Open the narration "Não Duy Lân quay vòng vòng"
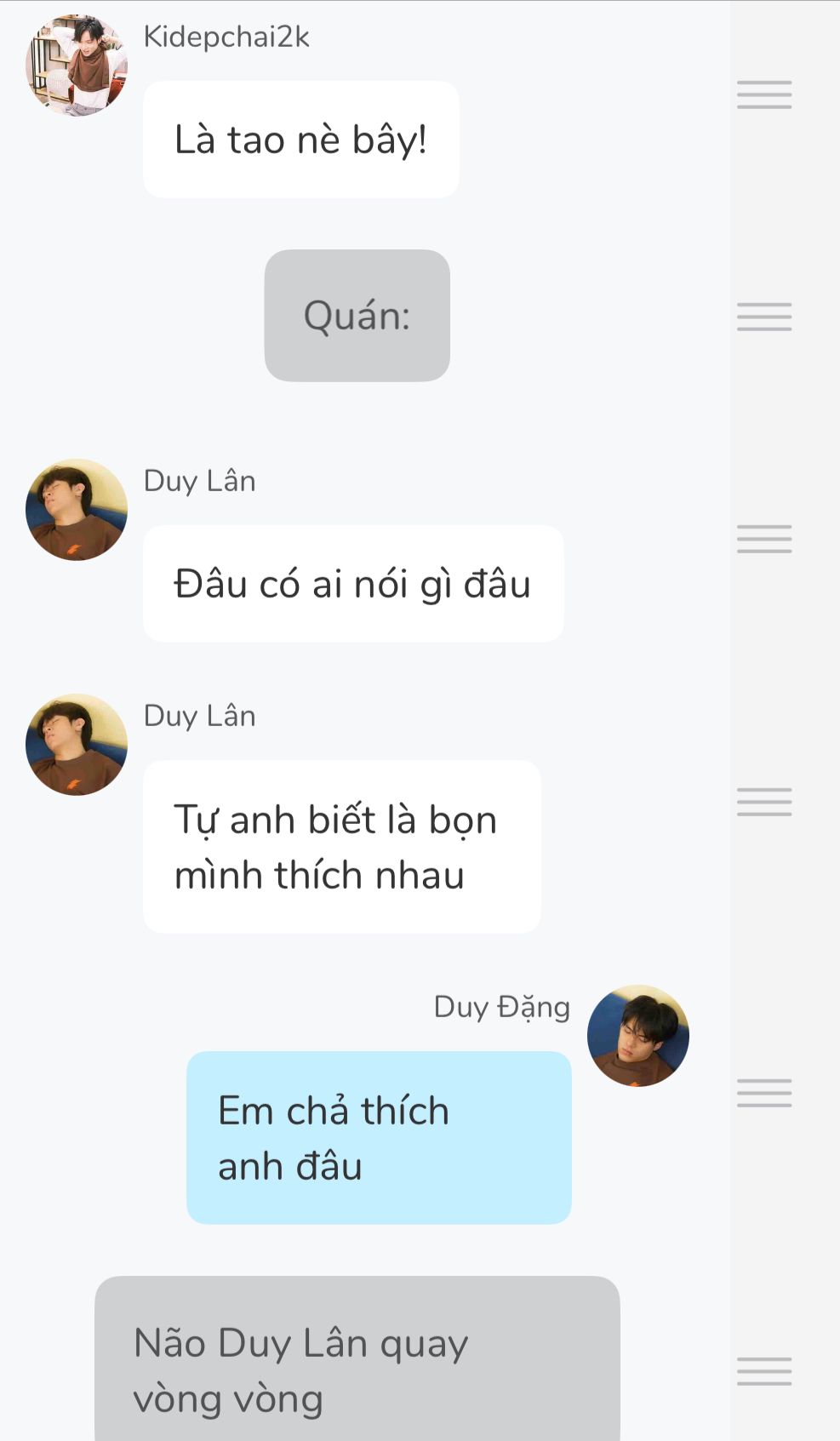This screenshot has height=1441, width=840. pos(357,1359)
